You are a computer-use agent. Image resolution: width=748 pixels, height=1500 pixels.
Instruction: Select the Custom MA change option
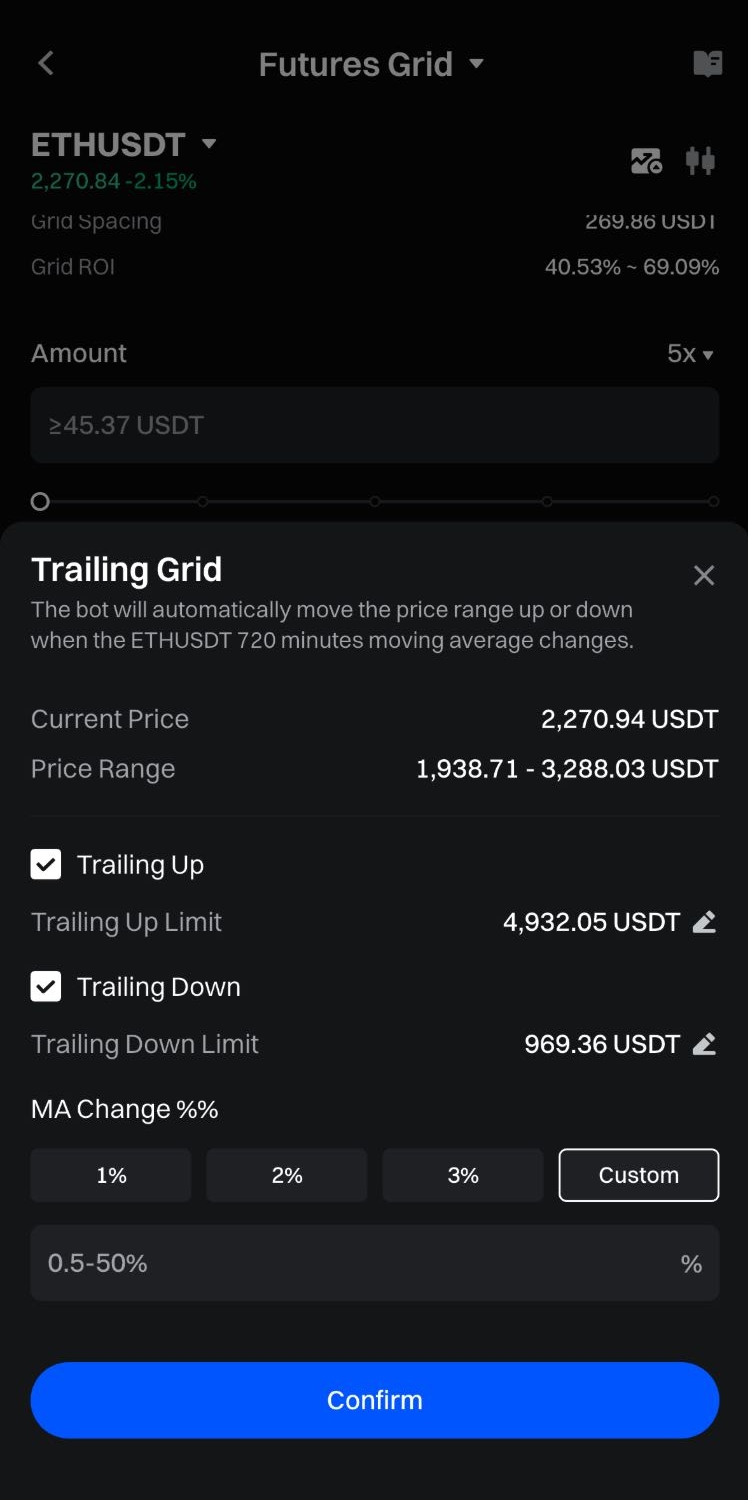pyautogui.click(x=638, y=1175)
